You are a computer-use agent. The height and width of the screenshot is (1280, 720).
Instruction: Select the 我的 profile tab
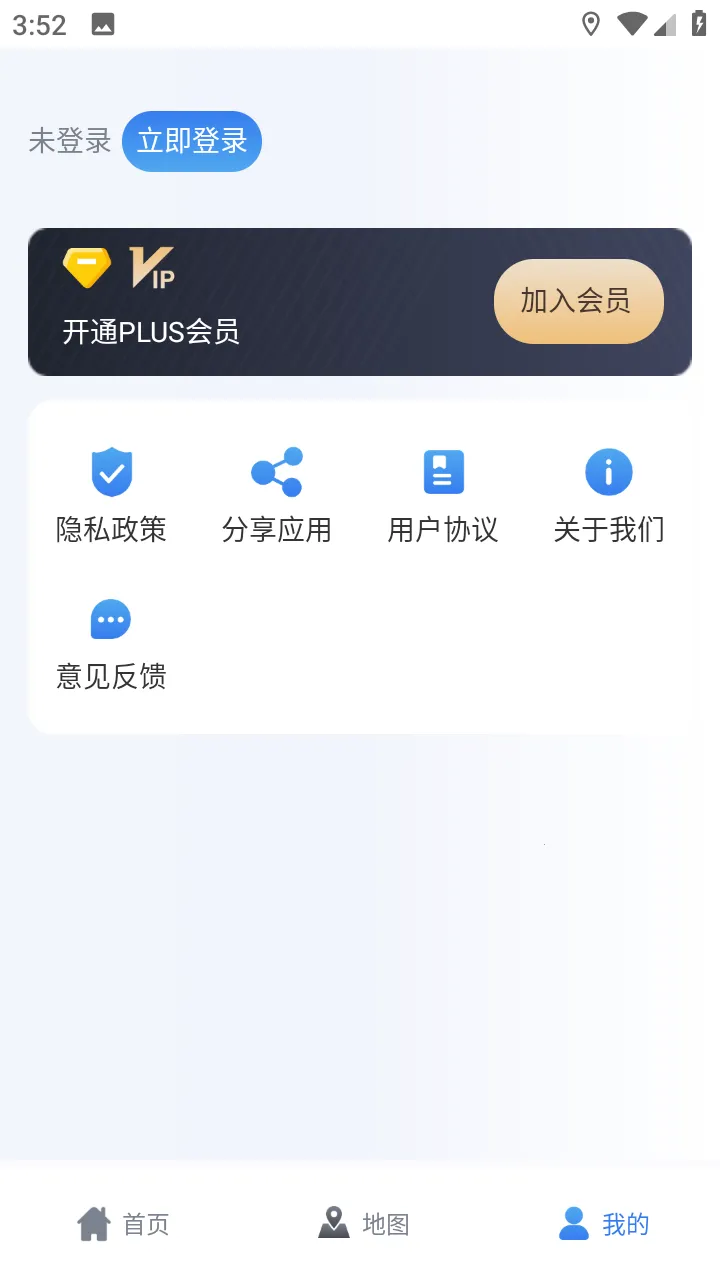point(603,1223)
